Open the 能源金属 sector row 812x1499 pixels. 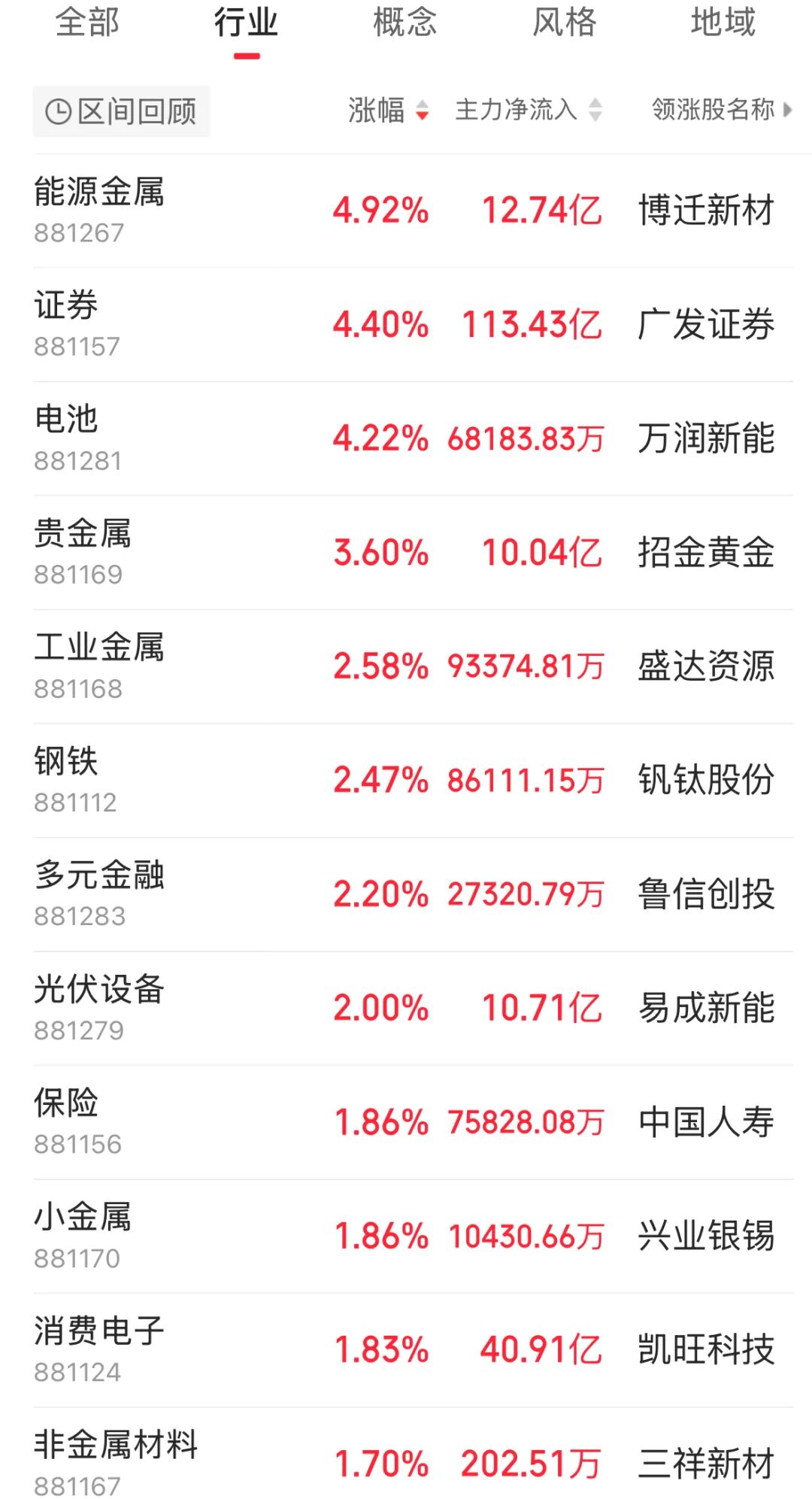(x=413, y=211)
